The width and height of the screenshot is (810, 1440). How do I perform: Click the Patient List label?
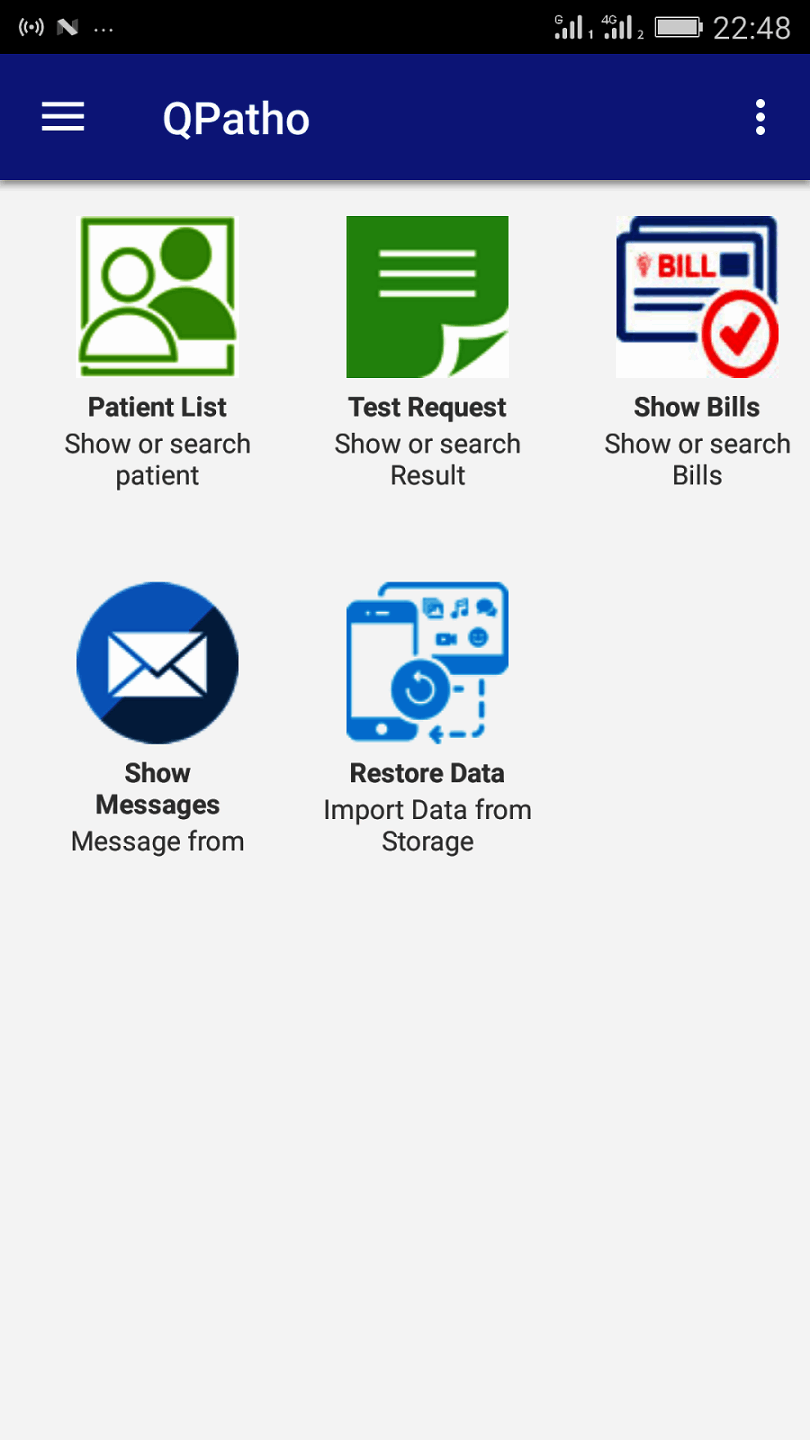click(x=157, y=407)
